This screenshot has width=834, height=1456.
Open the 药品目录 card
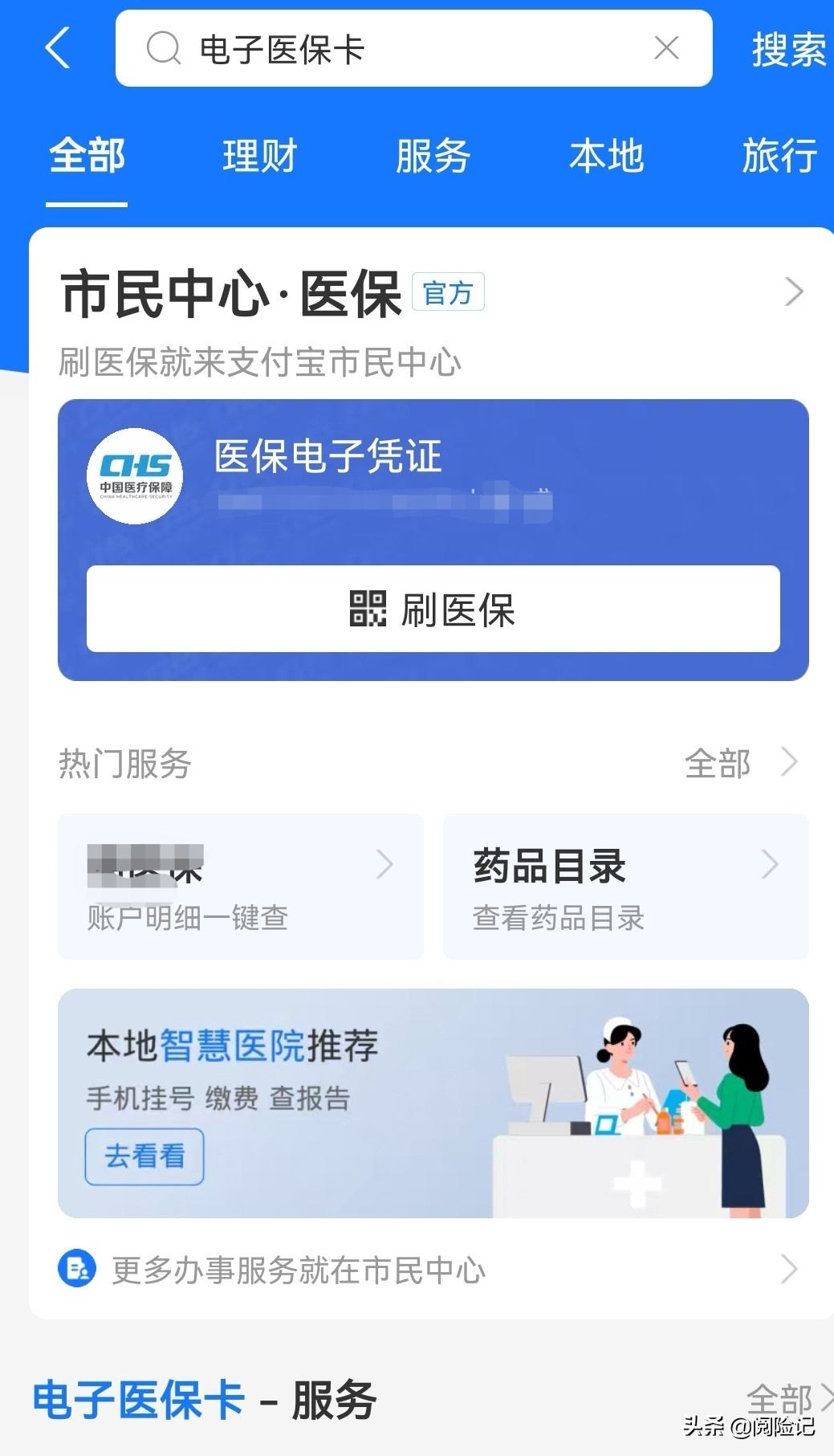(625, 886)
